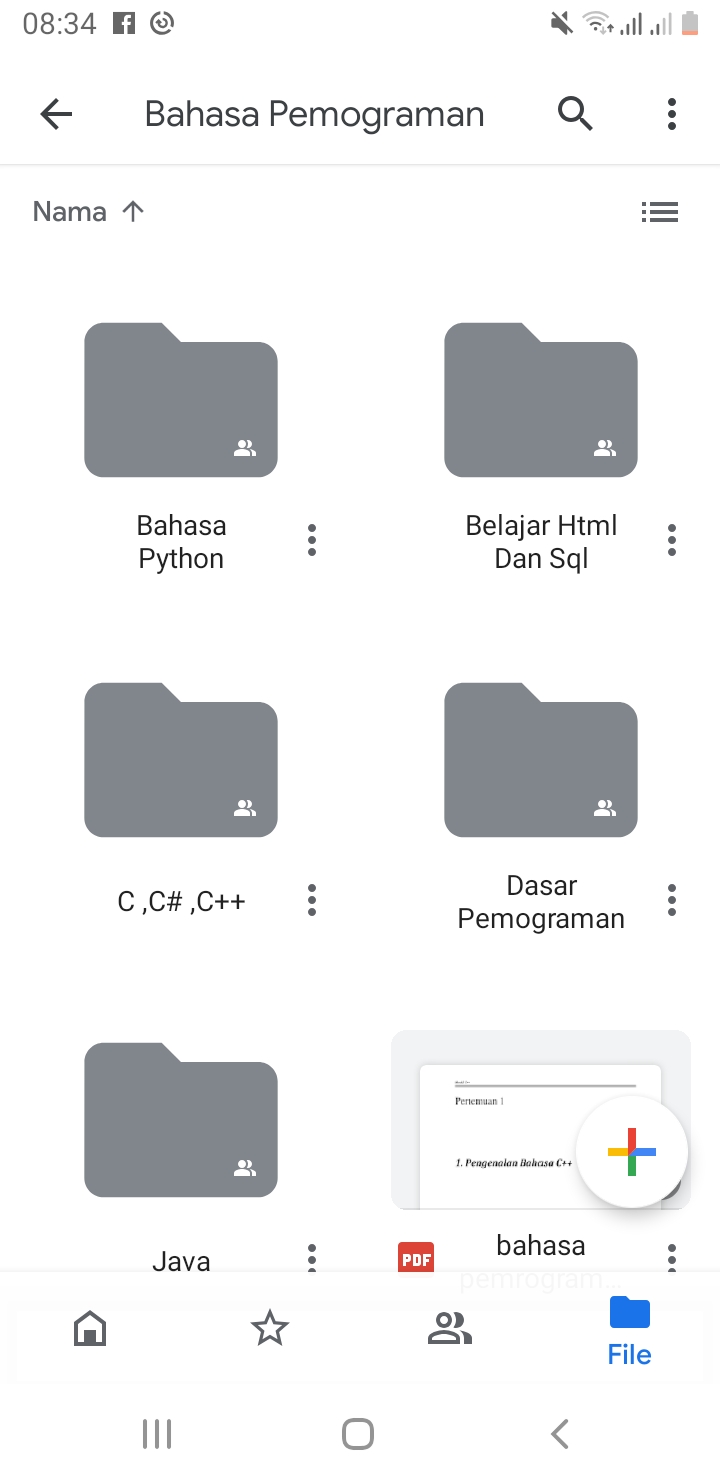Switch to the Starred tab
The height and width of the screenshot is (1480, 720).
(270, 1328)
